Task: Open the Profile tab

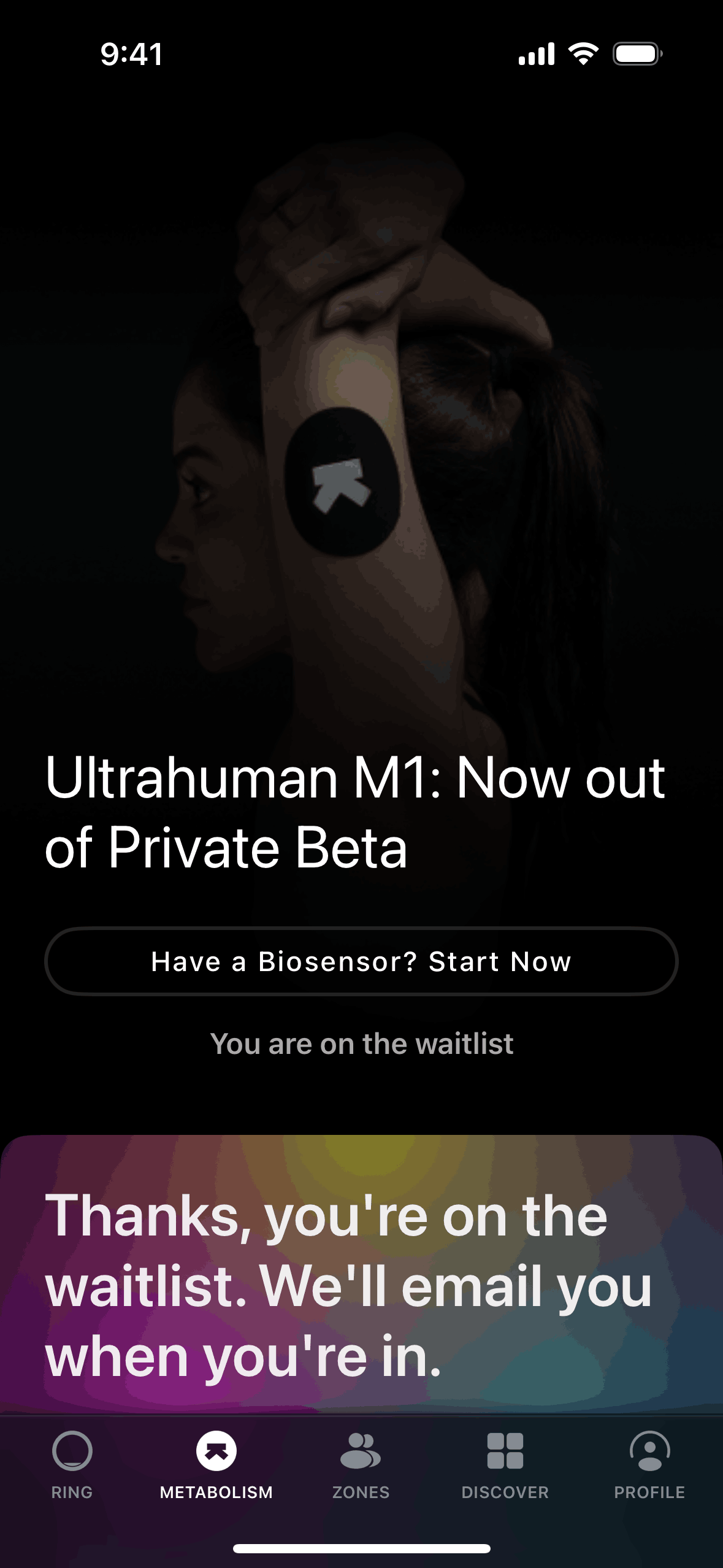Action: [x=649, y=1464]
